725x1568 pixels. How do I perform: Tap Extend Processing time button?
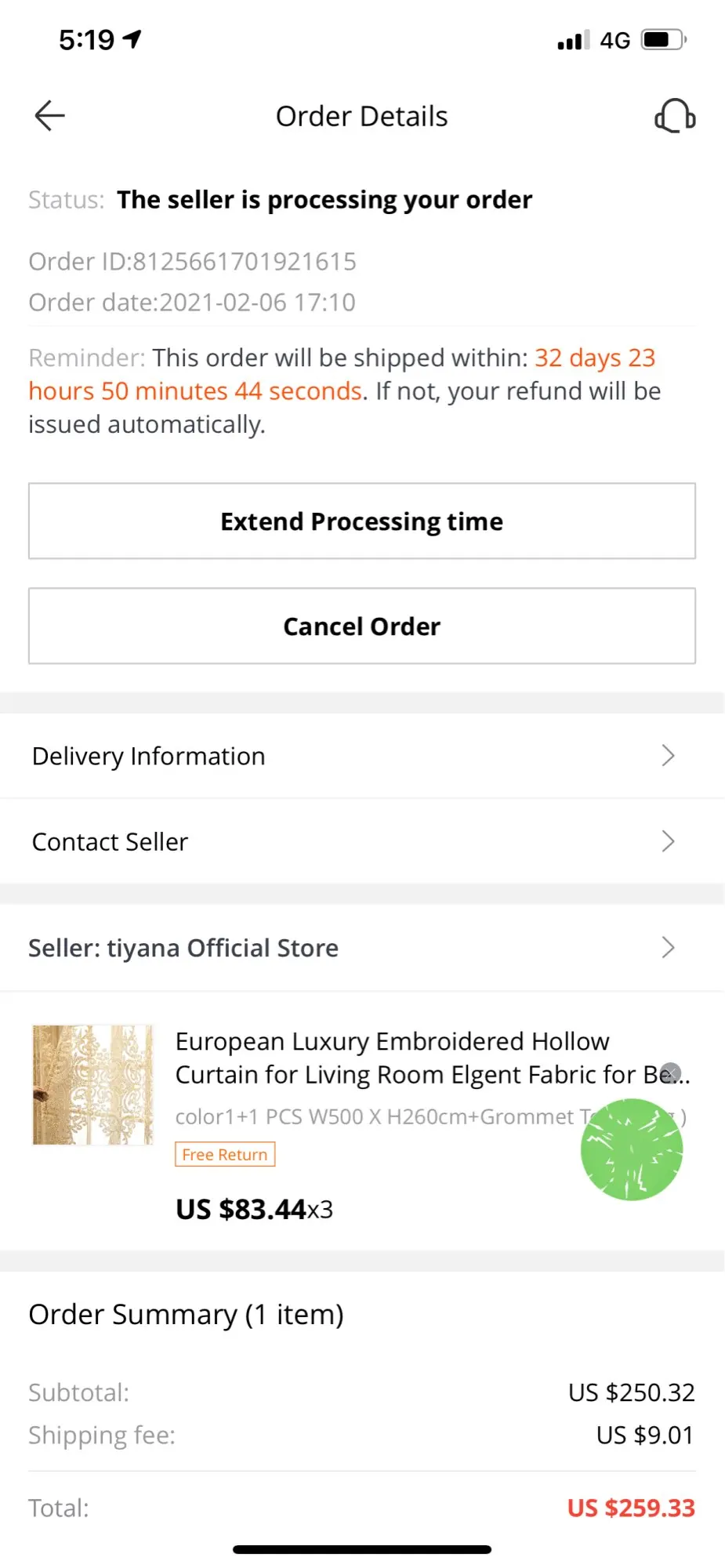362,521
